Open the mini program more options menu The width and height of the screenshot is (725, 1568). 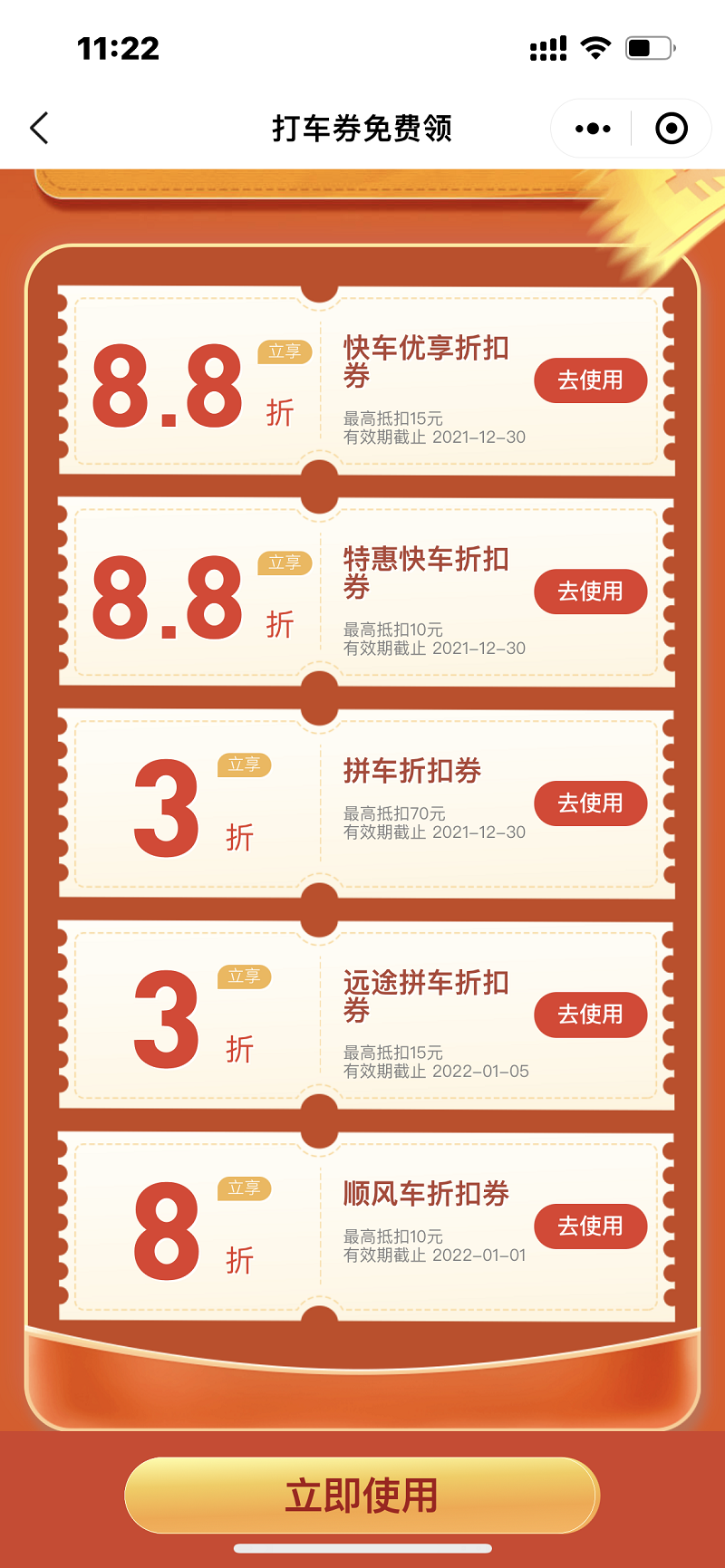click(x=593, y=129)
